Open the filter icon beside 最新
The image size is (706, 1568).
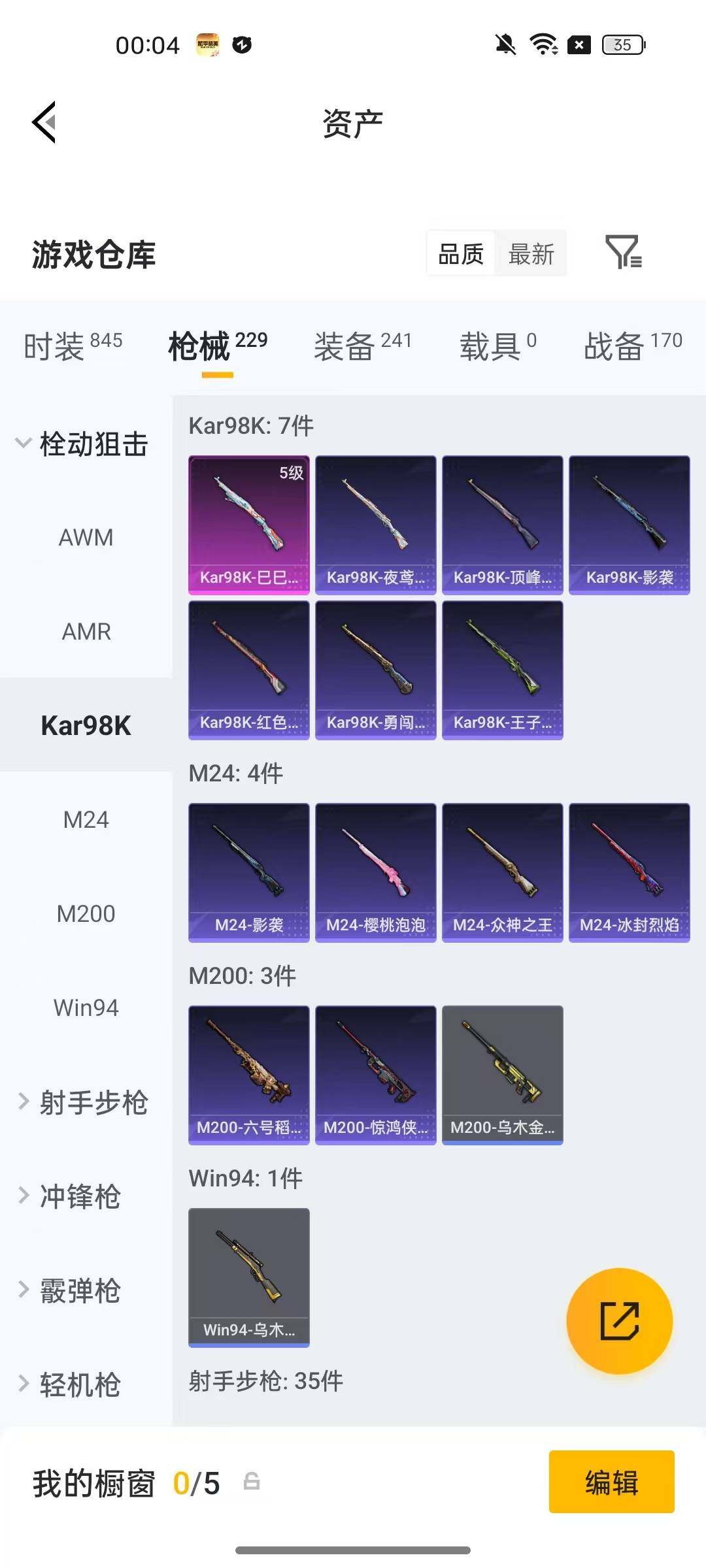point(624,252)
